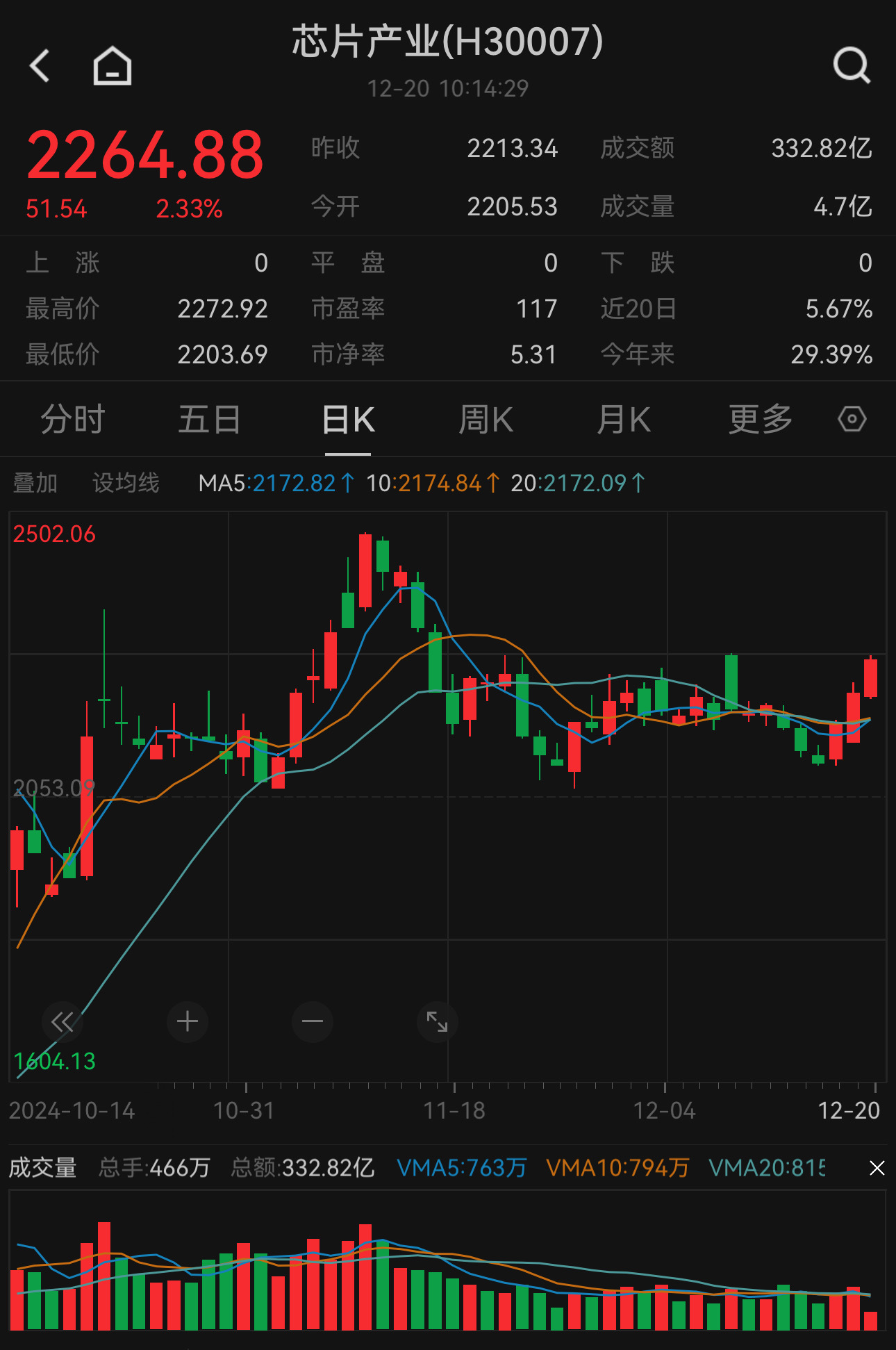
Task: Zoom out the K-line chart
Action: tap(313, 1021)
